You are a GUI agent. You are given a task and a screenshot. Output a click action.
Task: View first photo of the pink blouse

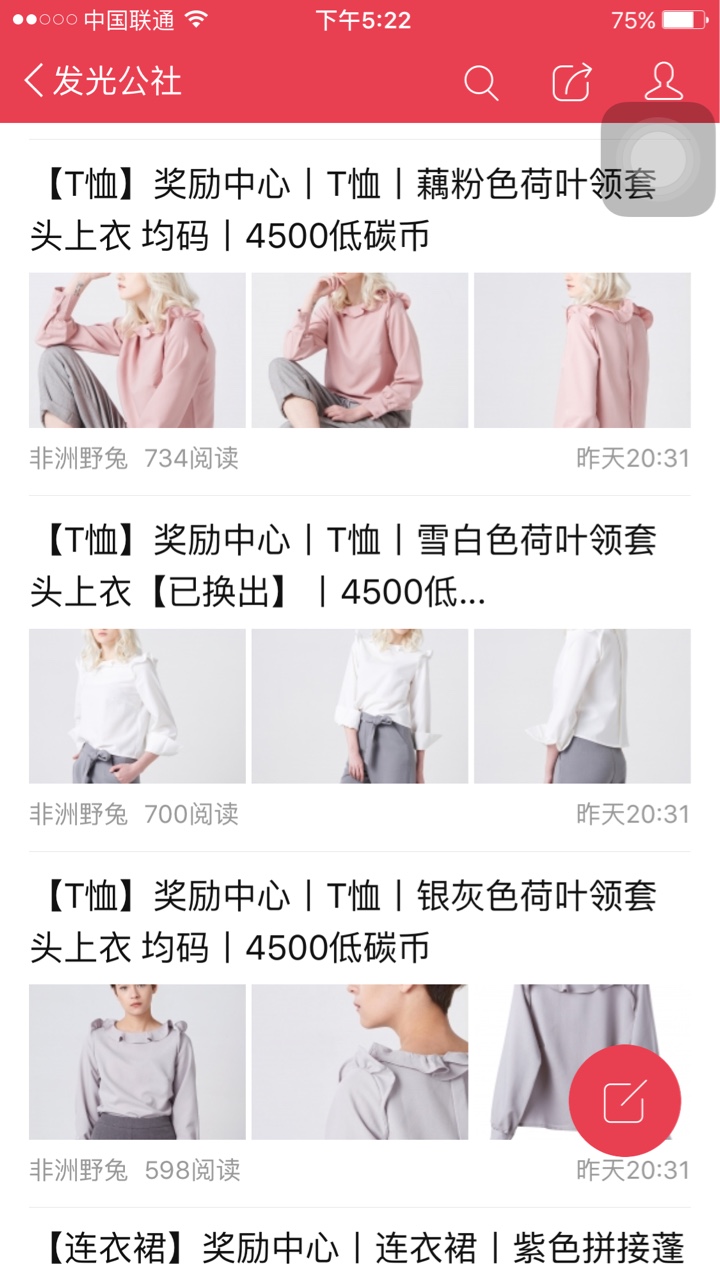137,351
